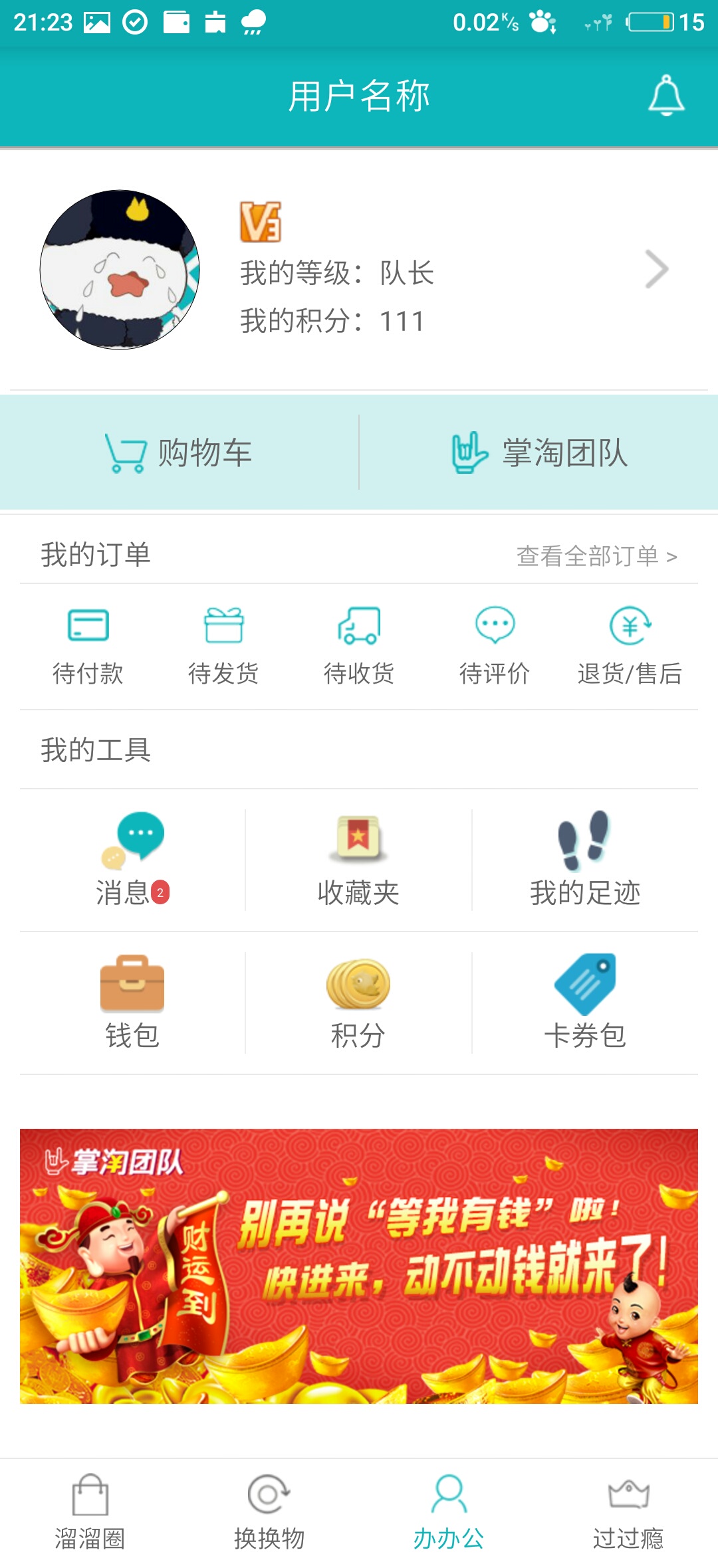Tap 掌淘团队 team entry
Image resolution: width=718 pixels, height=1568 pixels.
point(538,452)
